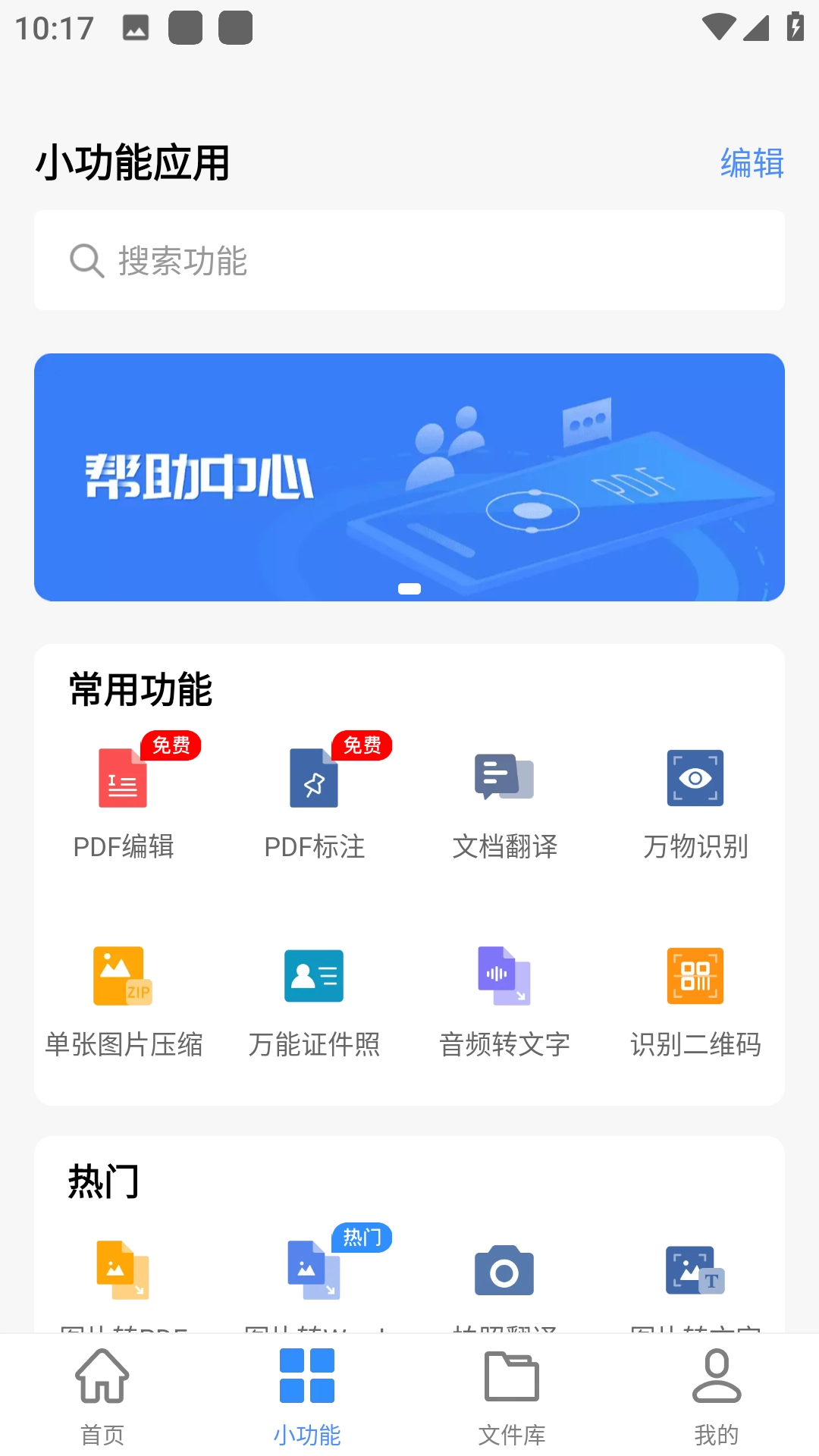Open the 万物识别 recognition tool

pos(695,804)
